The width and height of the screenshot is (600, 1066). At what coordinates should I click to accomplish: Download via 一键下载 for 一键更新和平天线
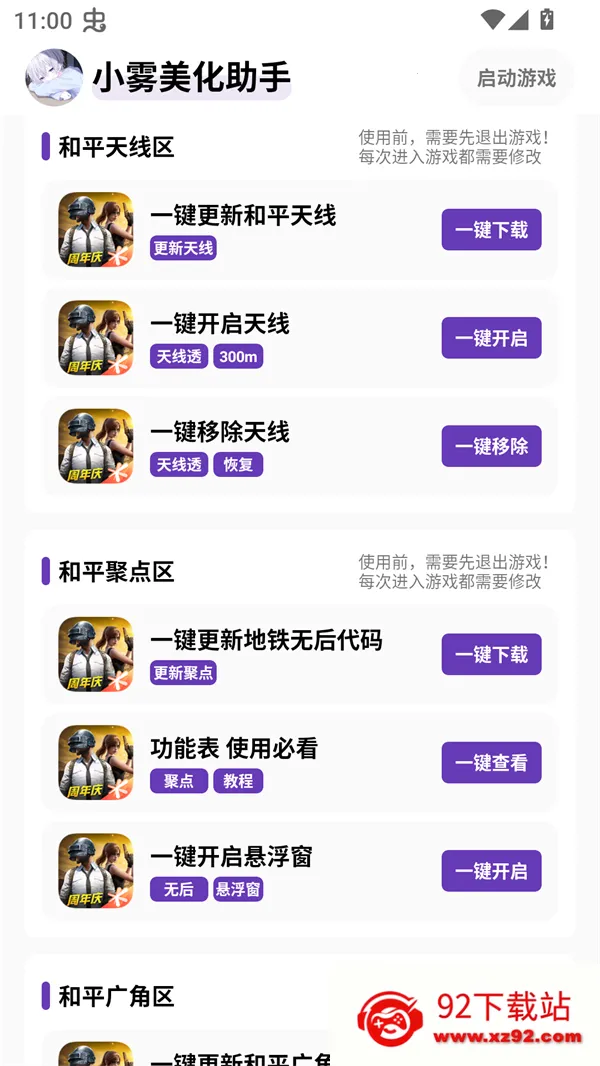tap(491, 230)
